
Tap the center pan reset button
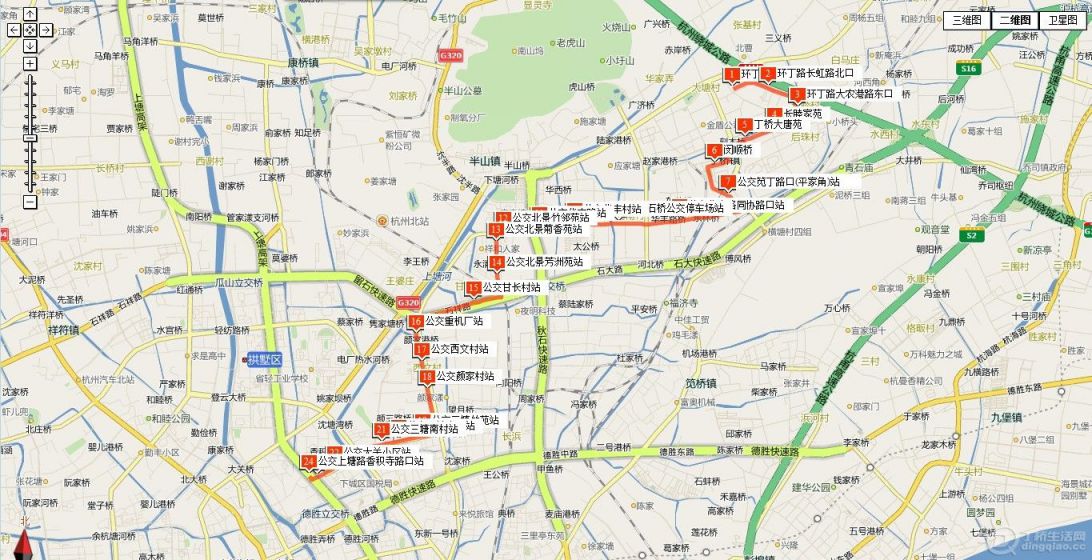pos(30,30)
